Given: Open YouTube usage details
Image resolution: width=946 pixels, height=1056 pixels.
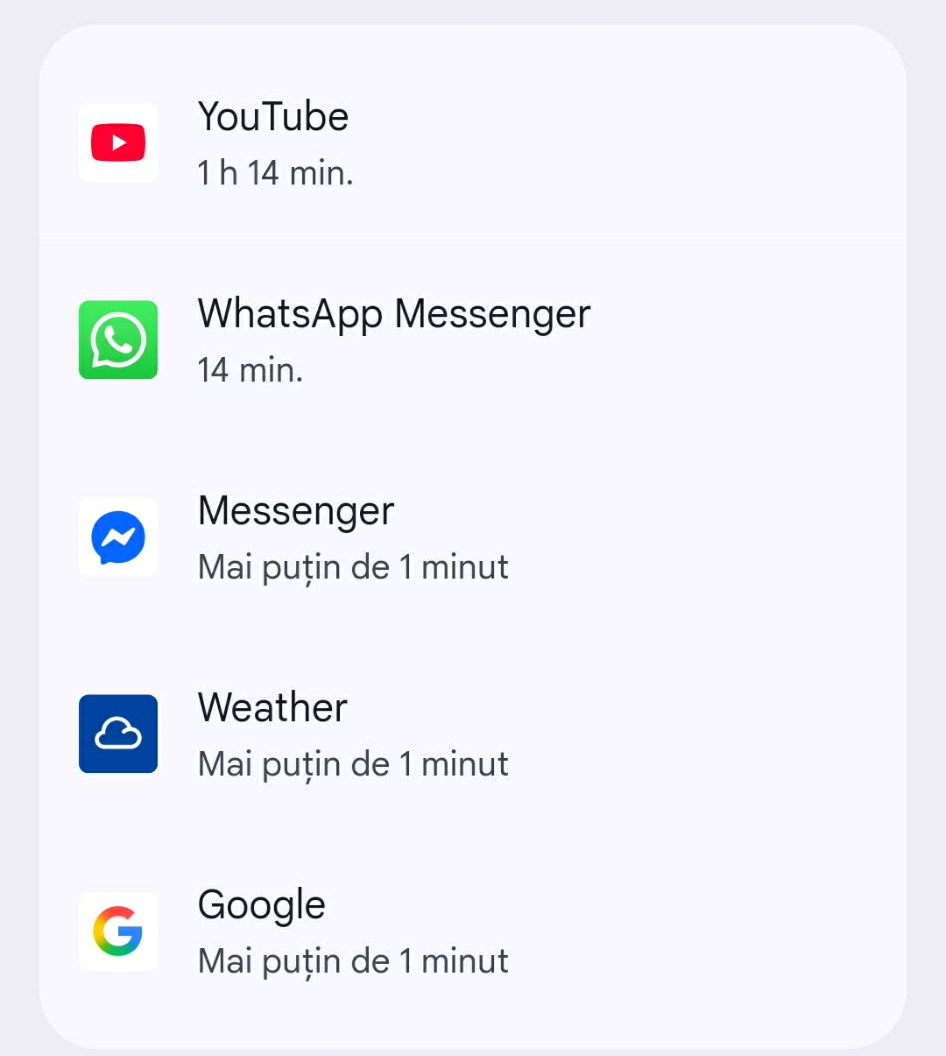Looking at the screenshot, I should pyautogui.click(x=472, y=143).
